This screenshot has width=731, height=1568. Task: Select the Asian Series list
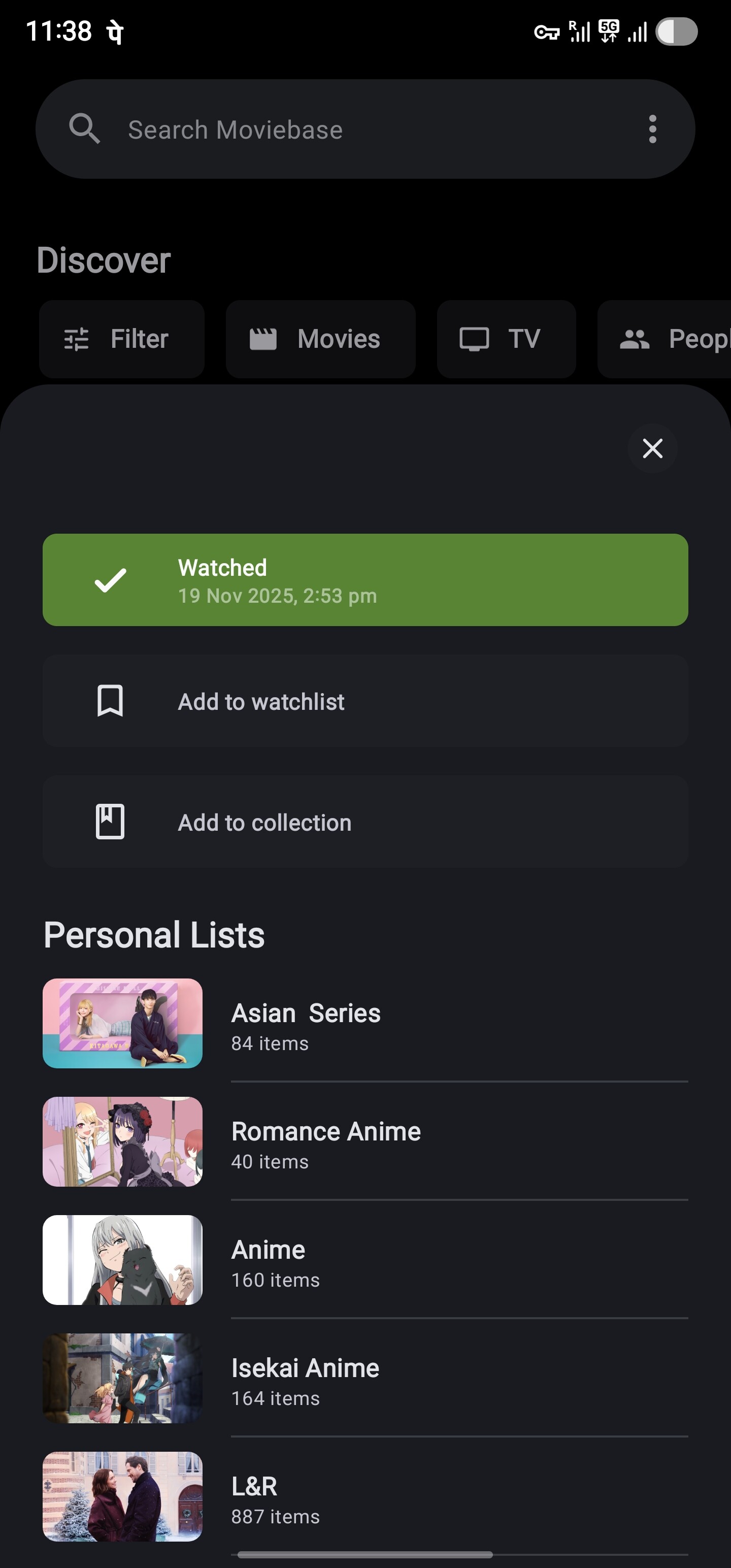(365, 1024)
